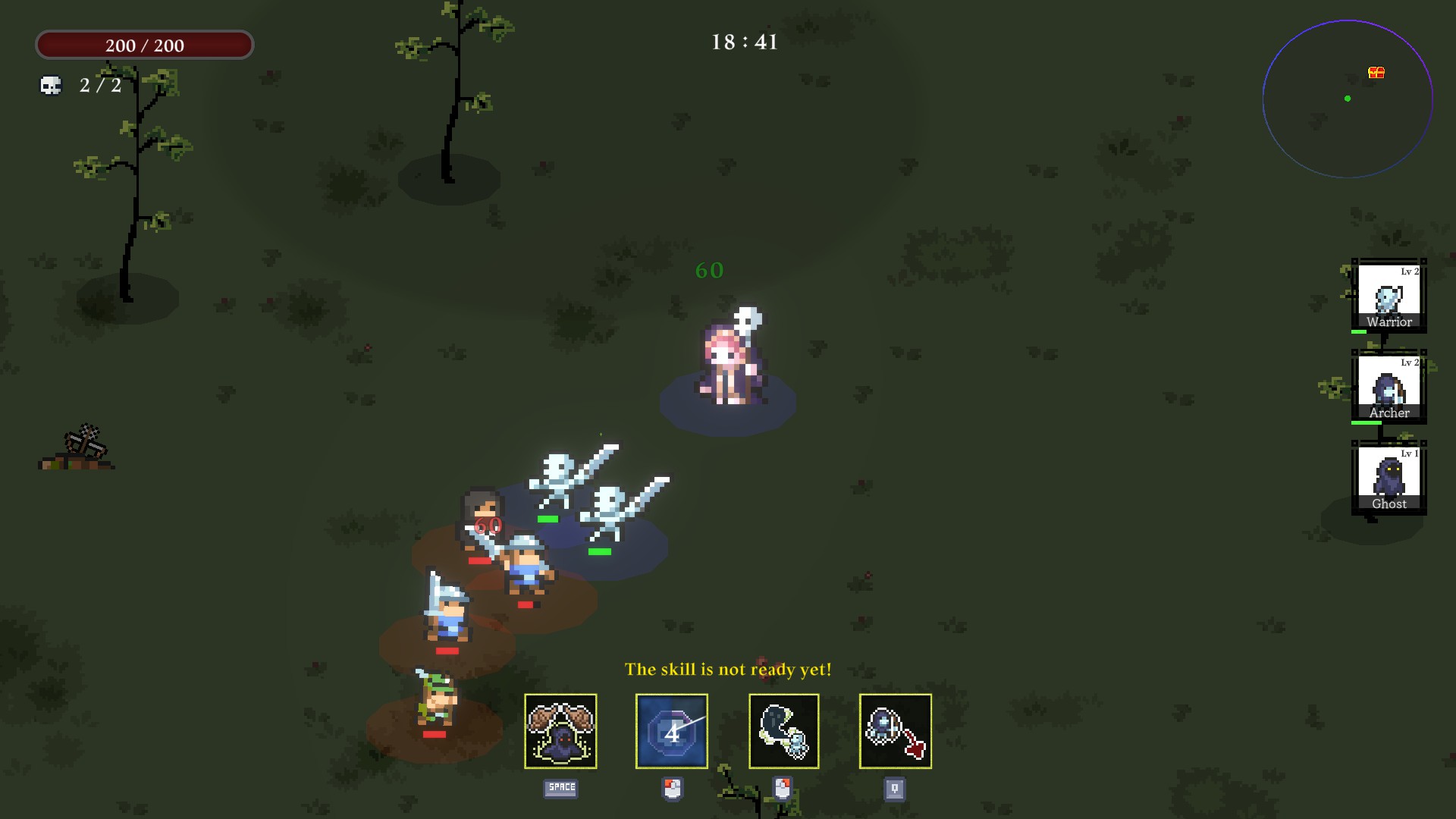1456x819 pixels.
Task: Use the ghost summoning skeleton skill
Action: click(x=783, y=731)
